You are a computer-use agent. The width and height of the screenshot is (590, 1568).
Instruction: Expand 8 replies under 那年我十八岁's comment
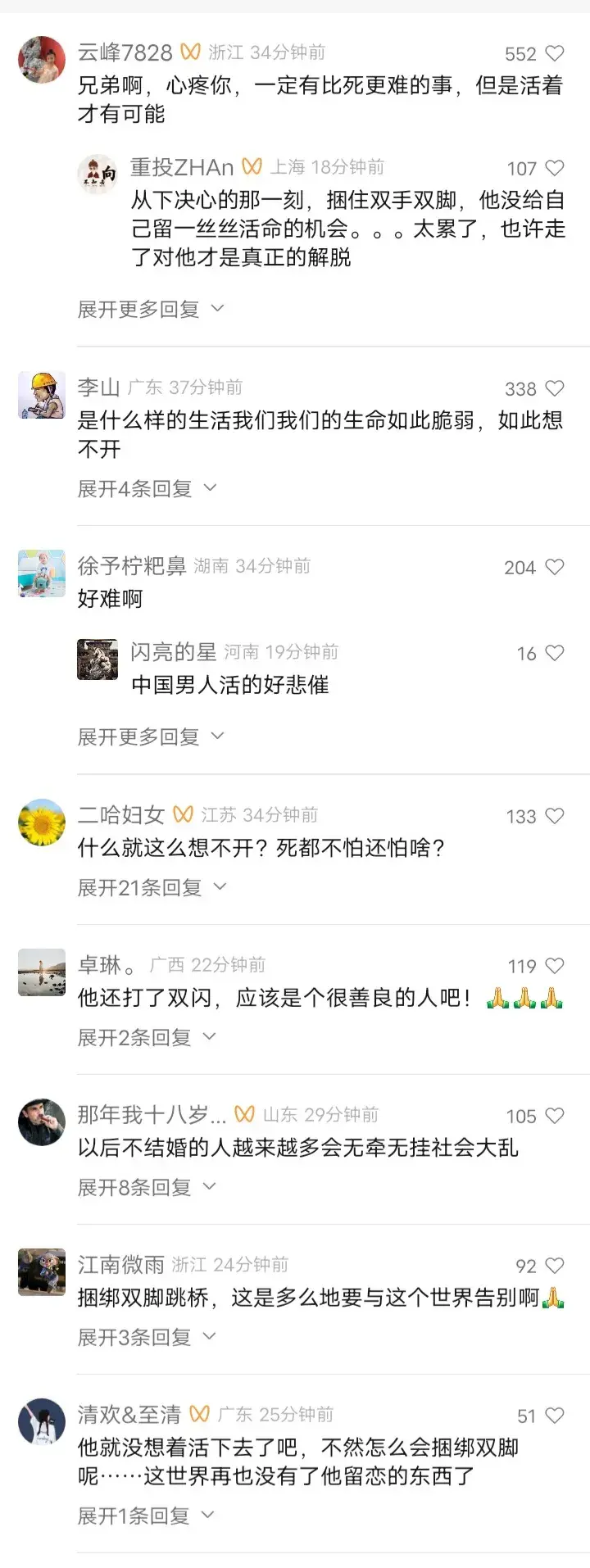tap(147, 1188)
